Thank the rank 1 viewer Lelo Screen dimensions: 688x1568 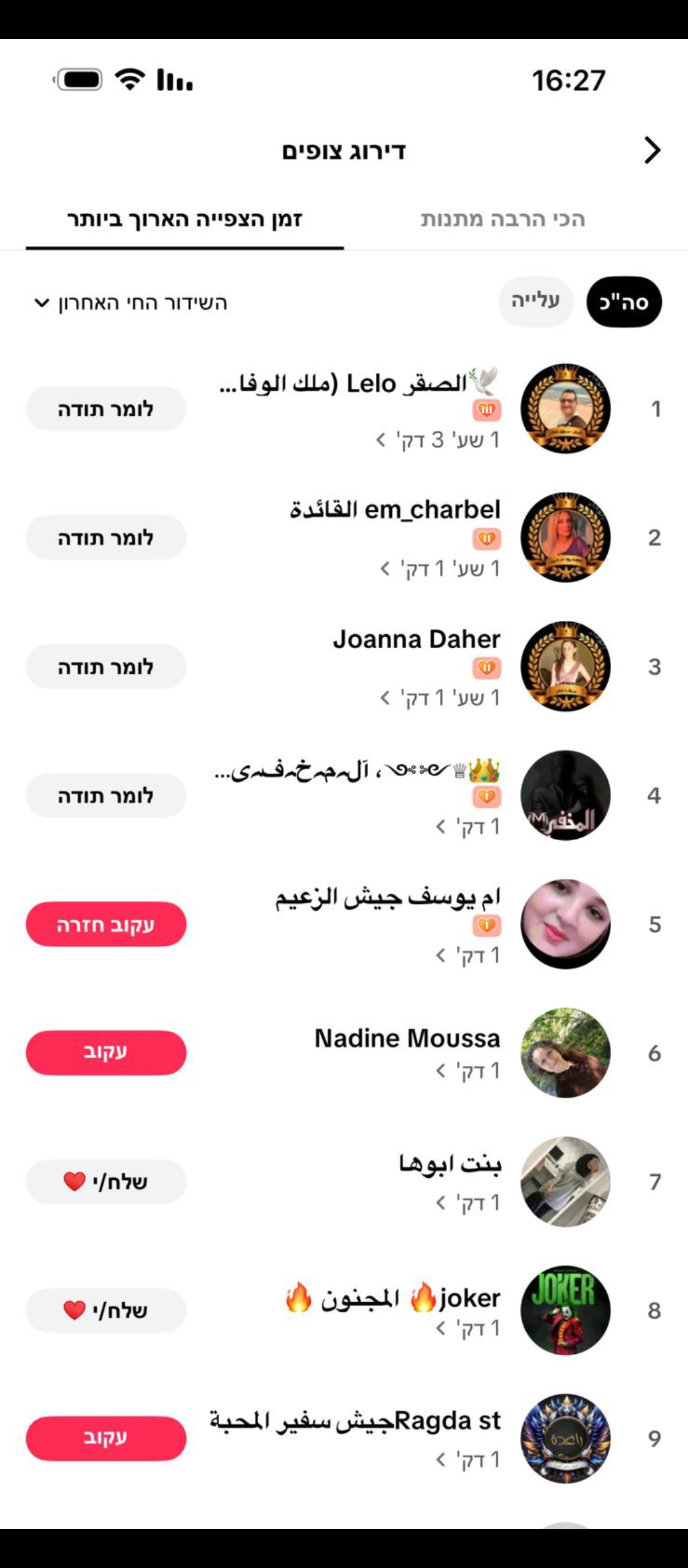tap(106, 409)
